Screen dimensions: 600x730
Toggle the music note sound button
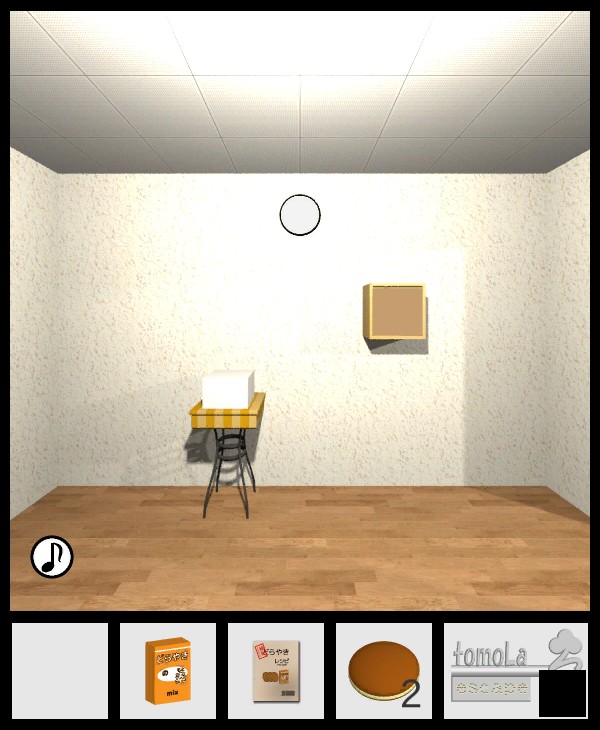click(x=52, y=557)
